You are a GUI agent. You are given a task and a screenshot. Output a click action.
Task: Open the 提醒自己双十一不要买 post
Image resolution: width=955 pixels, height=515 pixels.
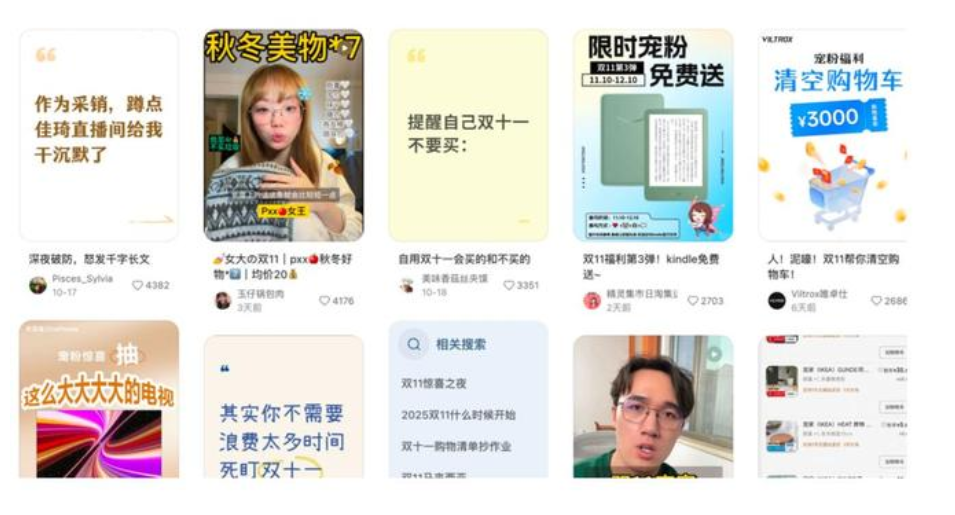click(x=468, y=135)
